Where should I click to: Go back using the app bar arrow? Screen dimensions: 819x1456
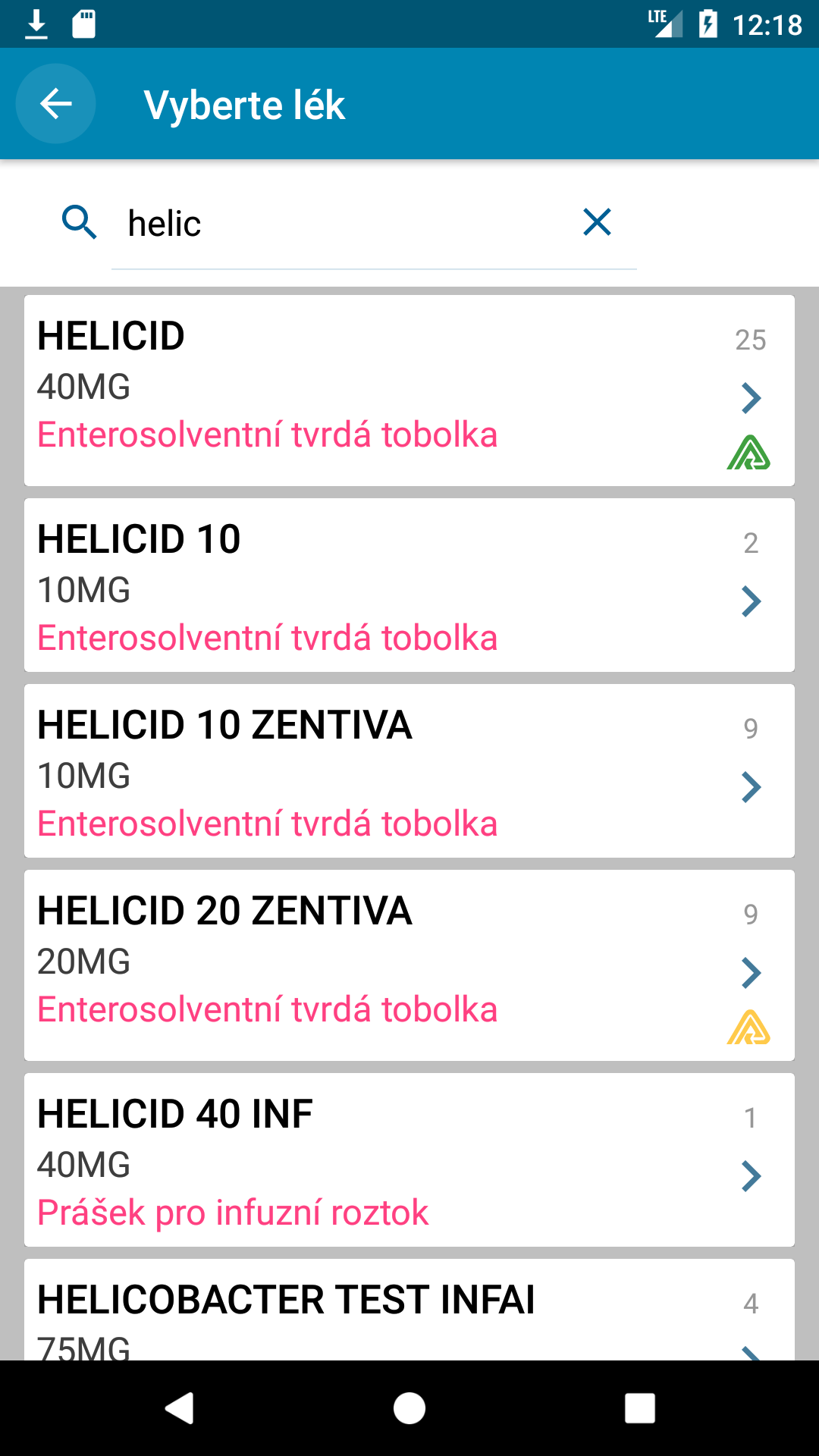pyautogui.click(x=55, y=104)
